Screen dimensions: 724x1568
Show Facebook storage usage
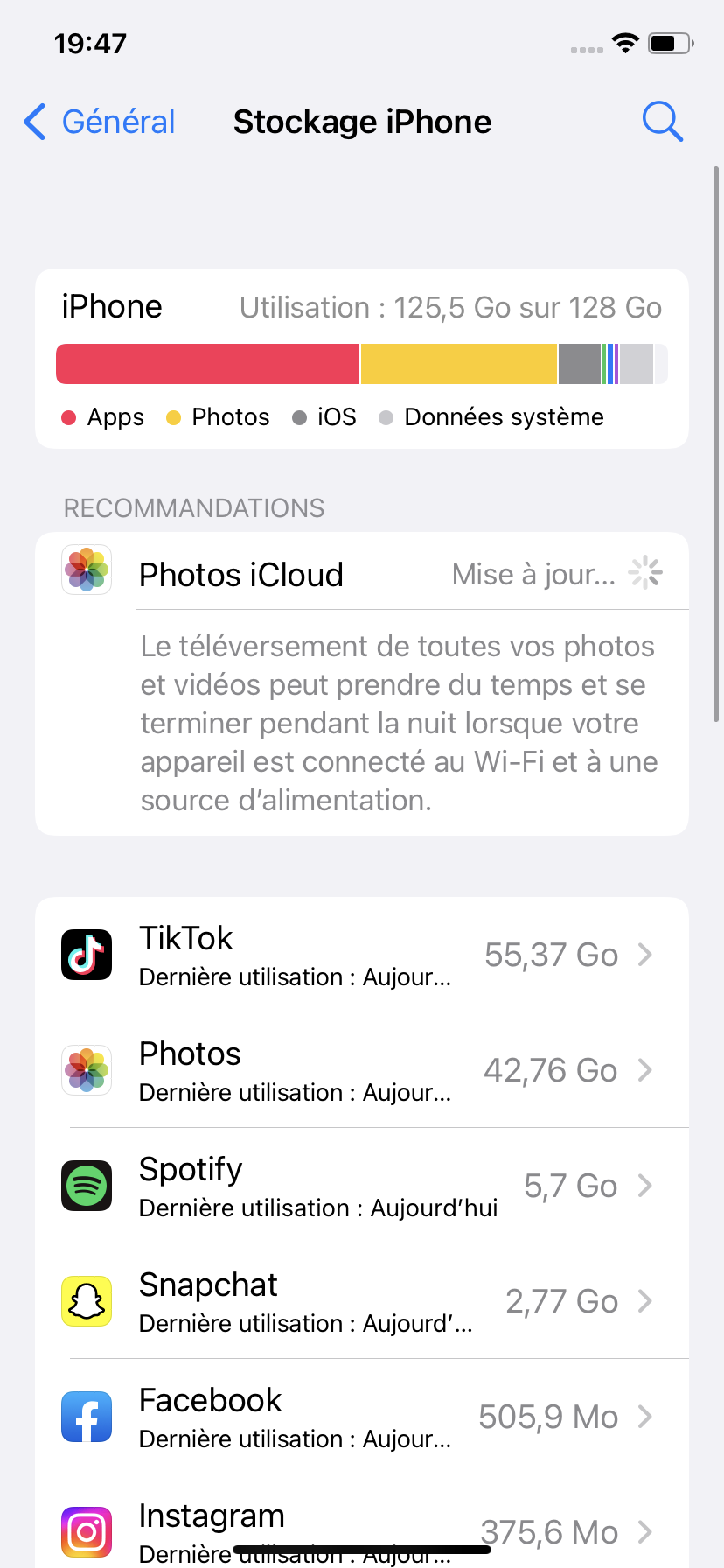tap(362, 1417)
